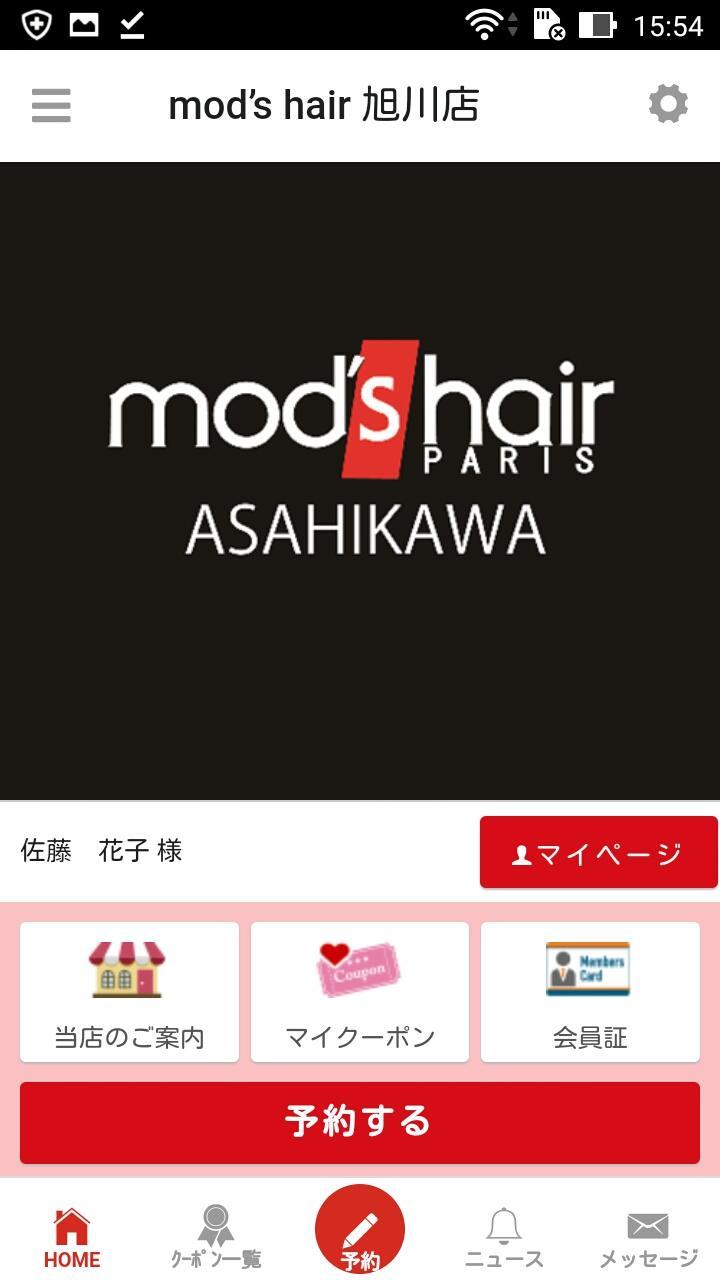Show the 会員証 member card

(590, 991)
